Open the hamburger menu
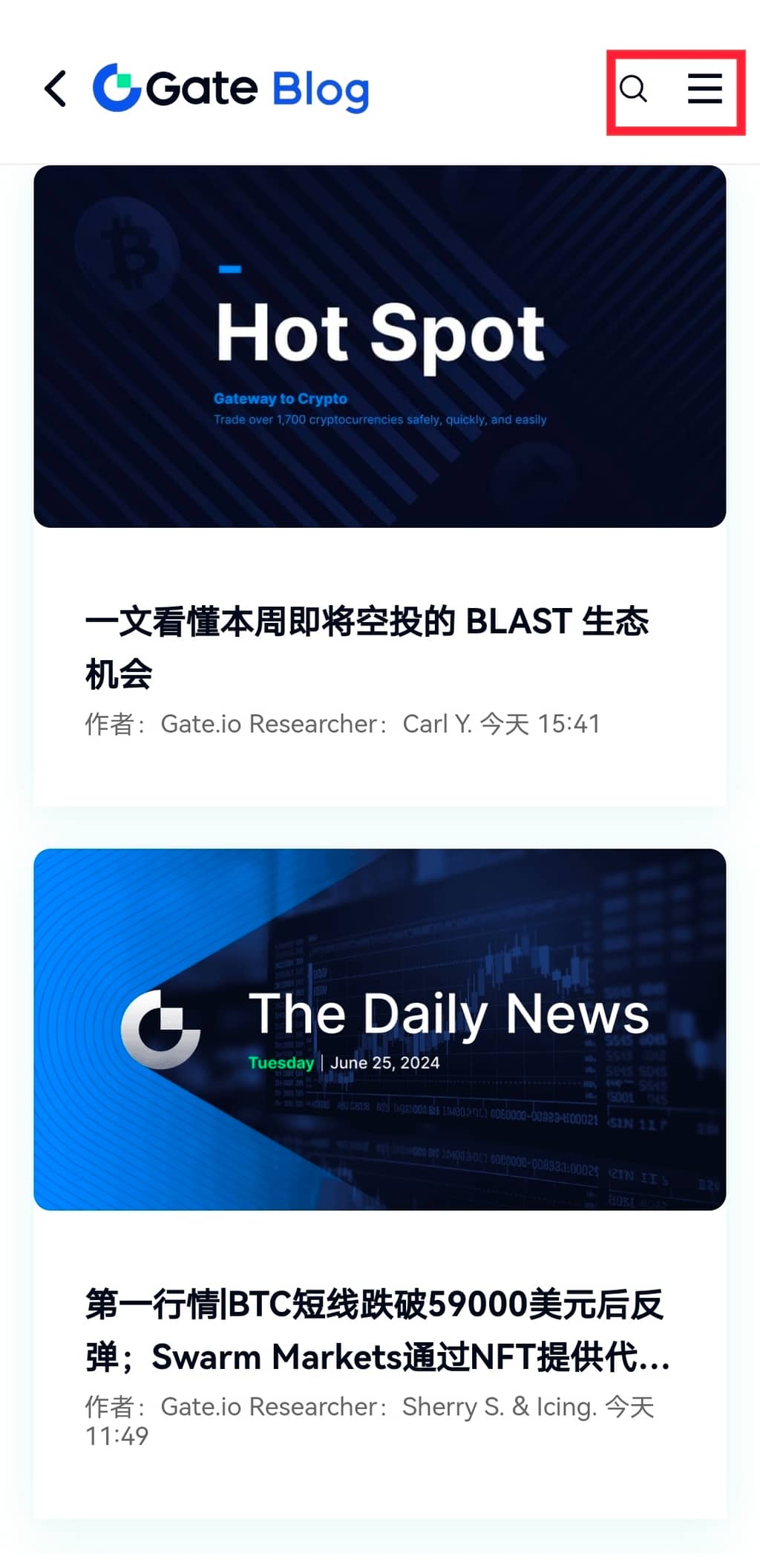The image size is (760, 1568). (704, 89)
